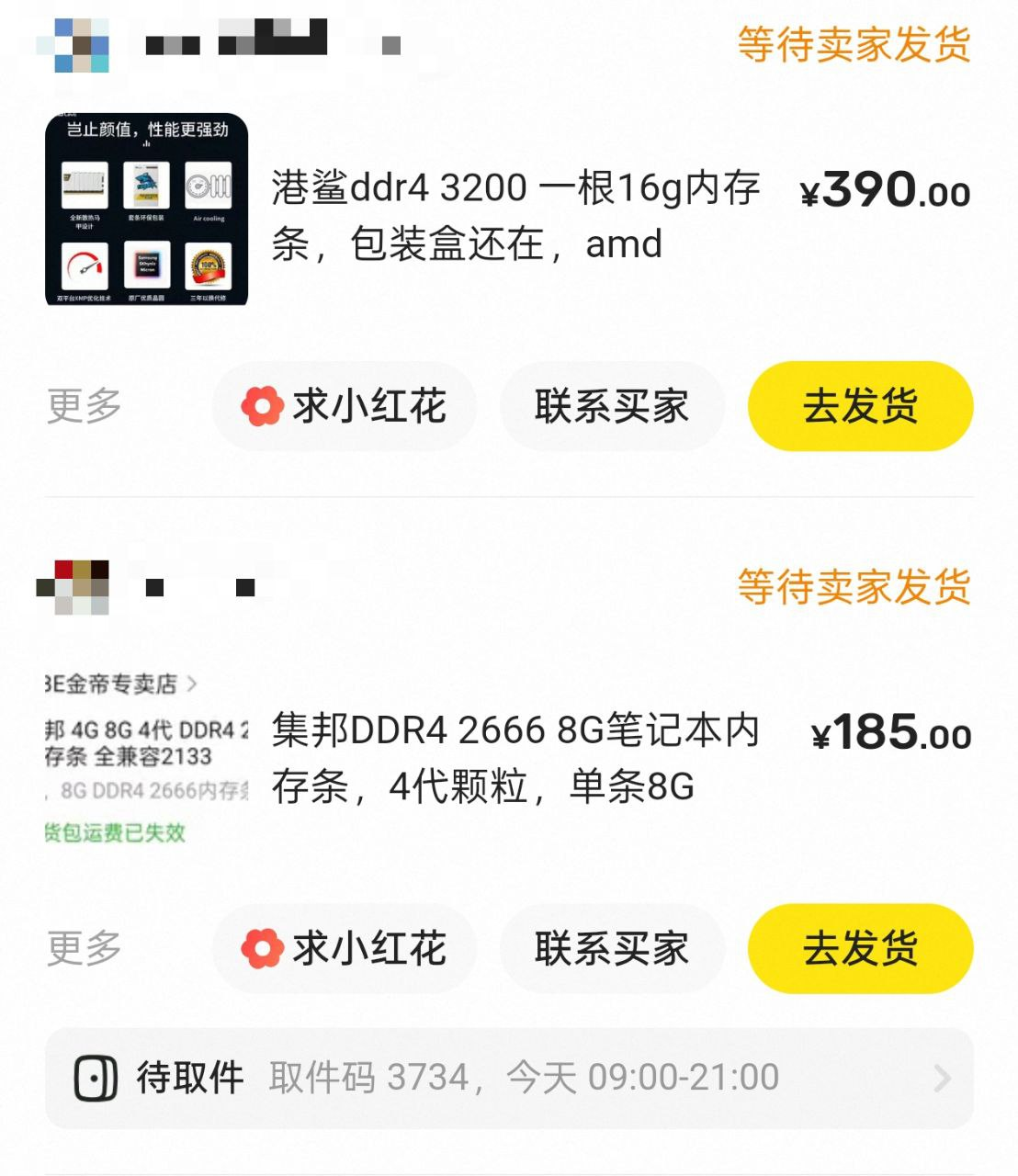Image resolution: width=1018 pixels, height=1176 pixels.
Task: Tap 联系买家 on the 港鲨 ddr4 order
Action: click(x=612, y=406)
